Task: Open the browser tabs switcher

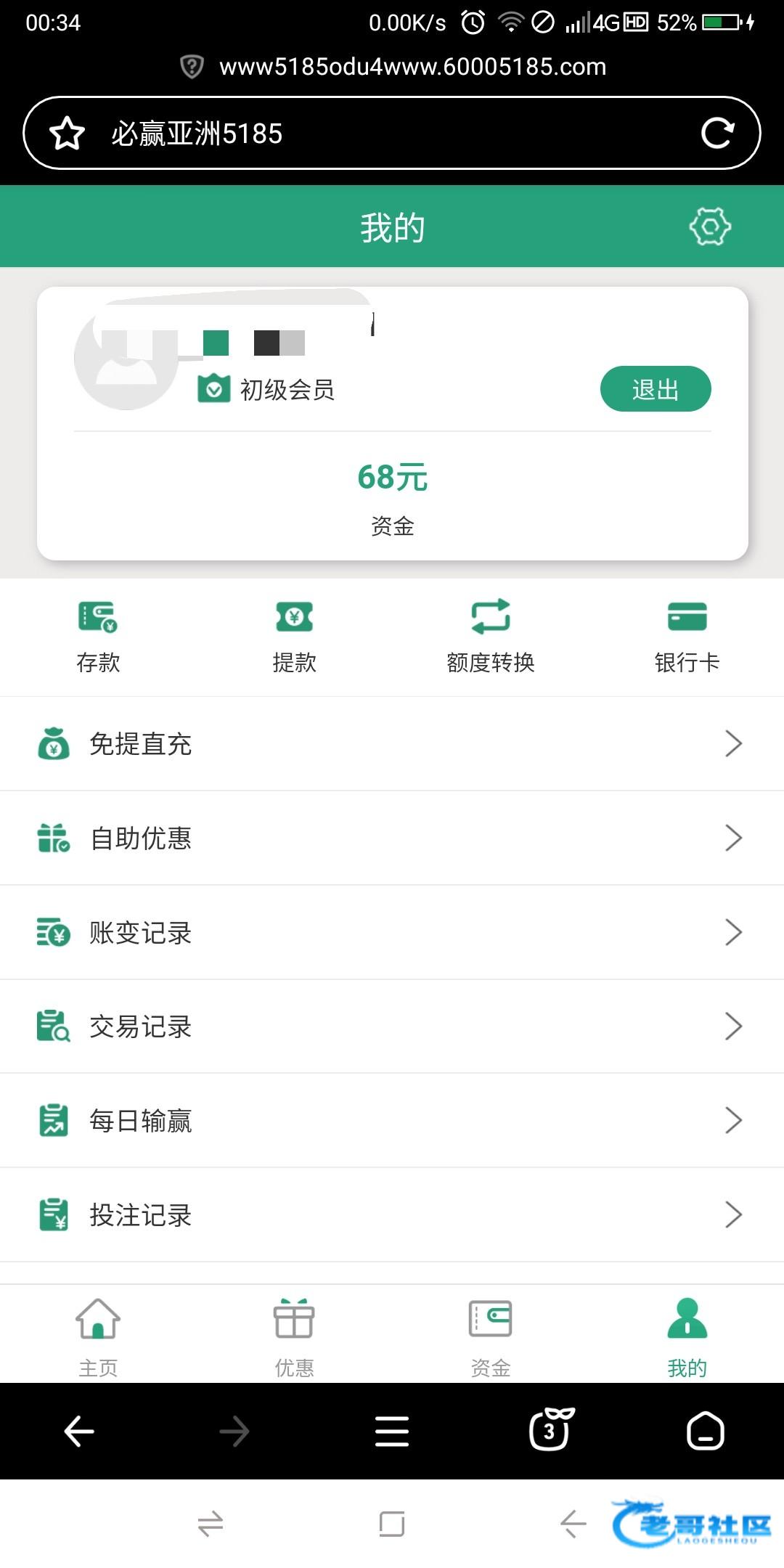Action: 550,1429
